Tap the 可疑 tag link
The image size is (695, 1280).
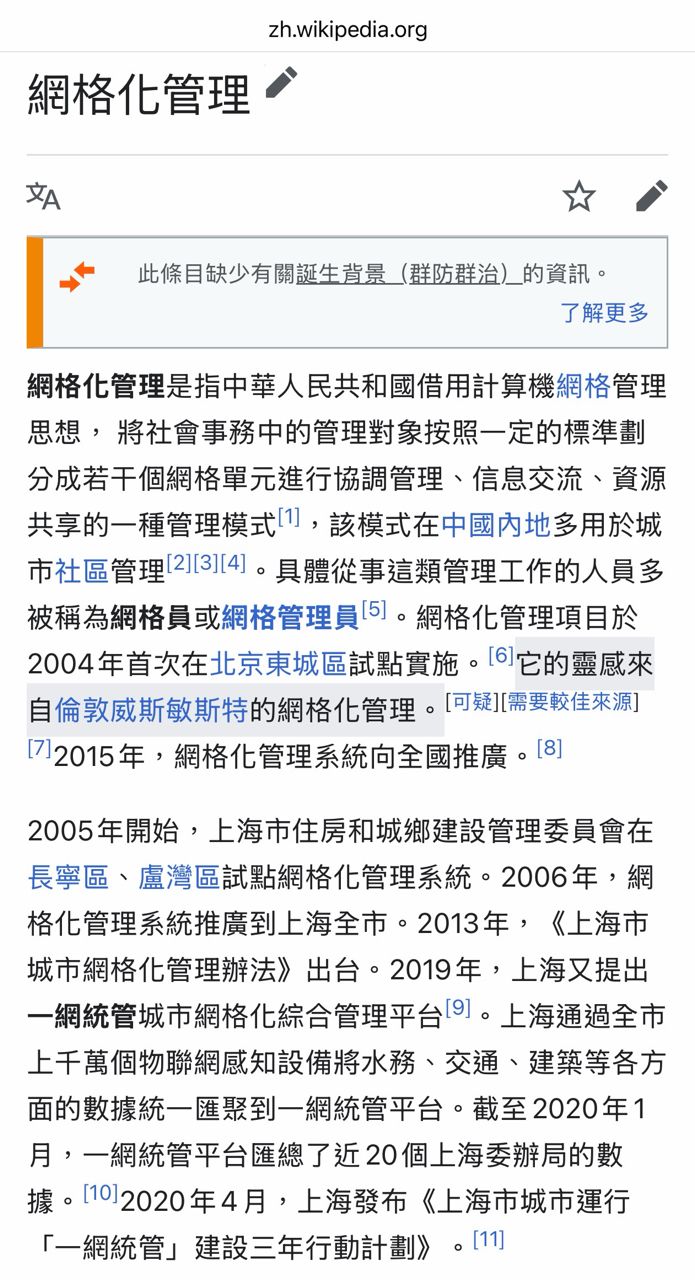point(472,702)
